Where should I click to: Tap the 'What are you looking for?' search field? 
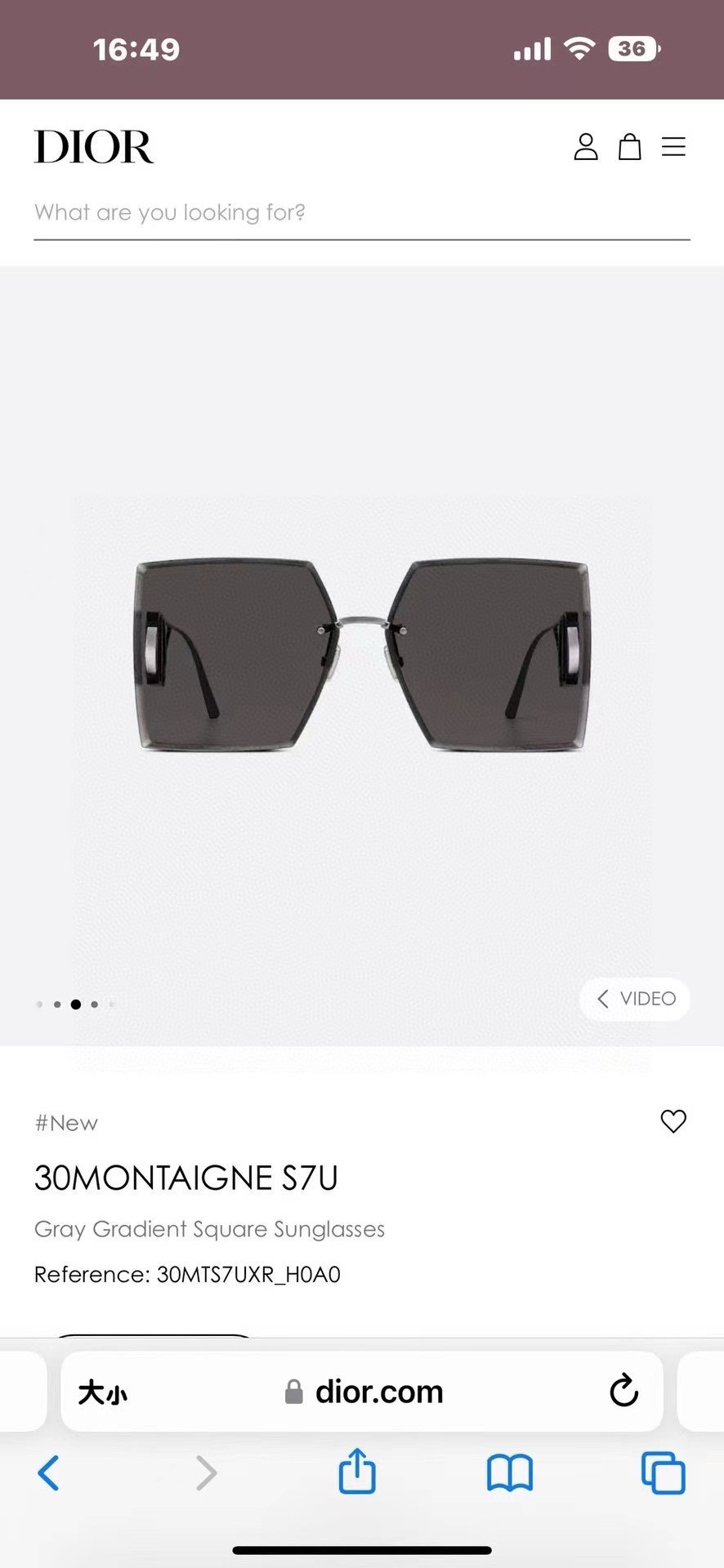click(169, 213)
